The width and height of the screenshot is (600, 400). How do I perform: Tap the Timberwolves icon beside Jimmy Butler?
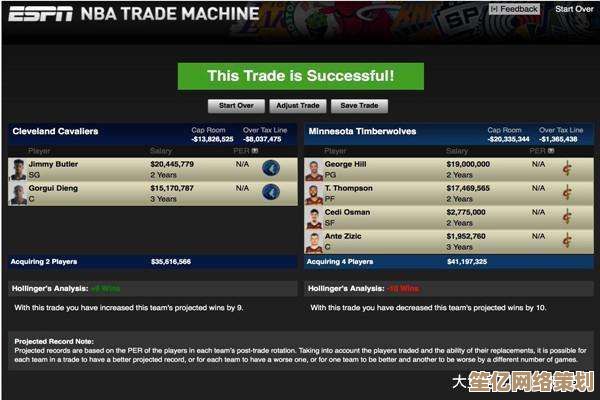[270, 168]
